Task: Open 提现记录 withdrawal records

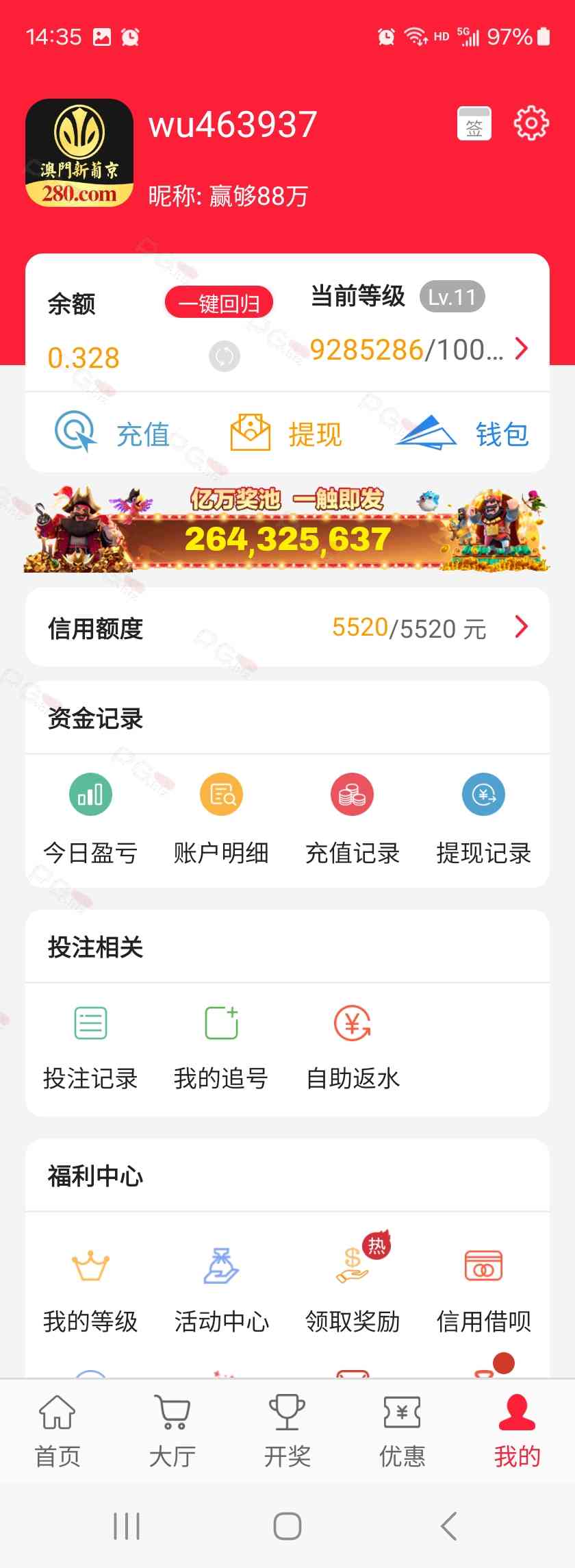Action: click(x=483, y=817)
